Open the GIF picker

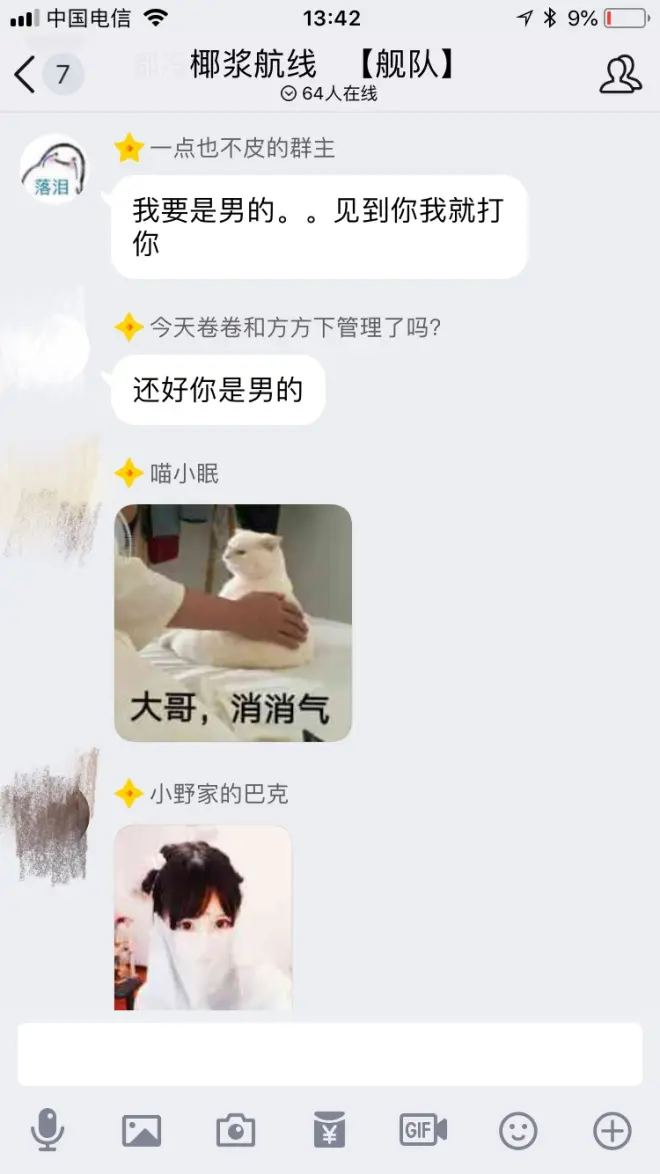423,1131
